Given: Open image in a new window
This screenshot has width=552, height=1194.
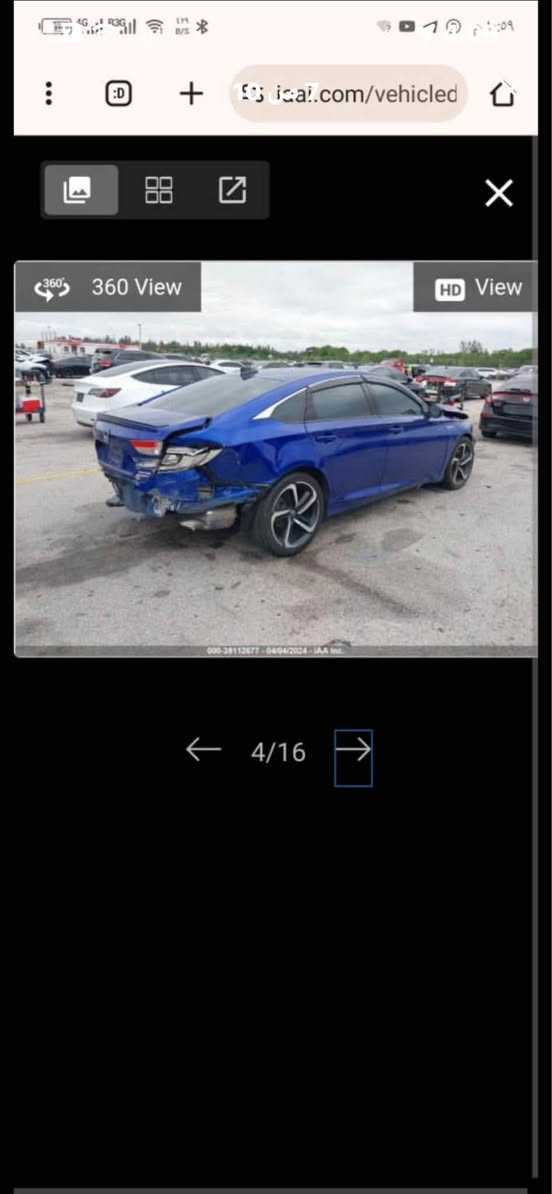Looking at the screenshot, I should click(x=232, y=190).
